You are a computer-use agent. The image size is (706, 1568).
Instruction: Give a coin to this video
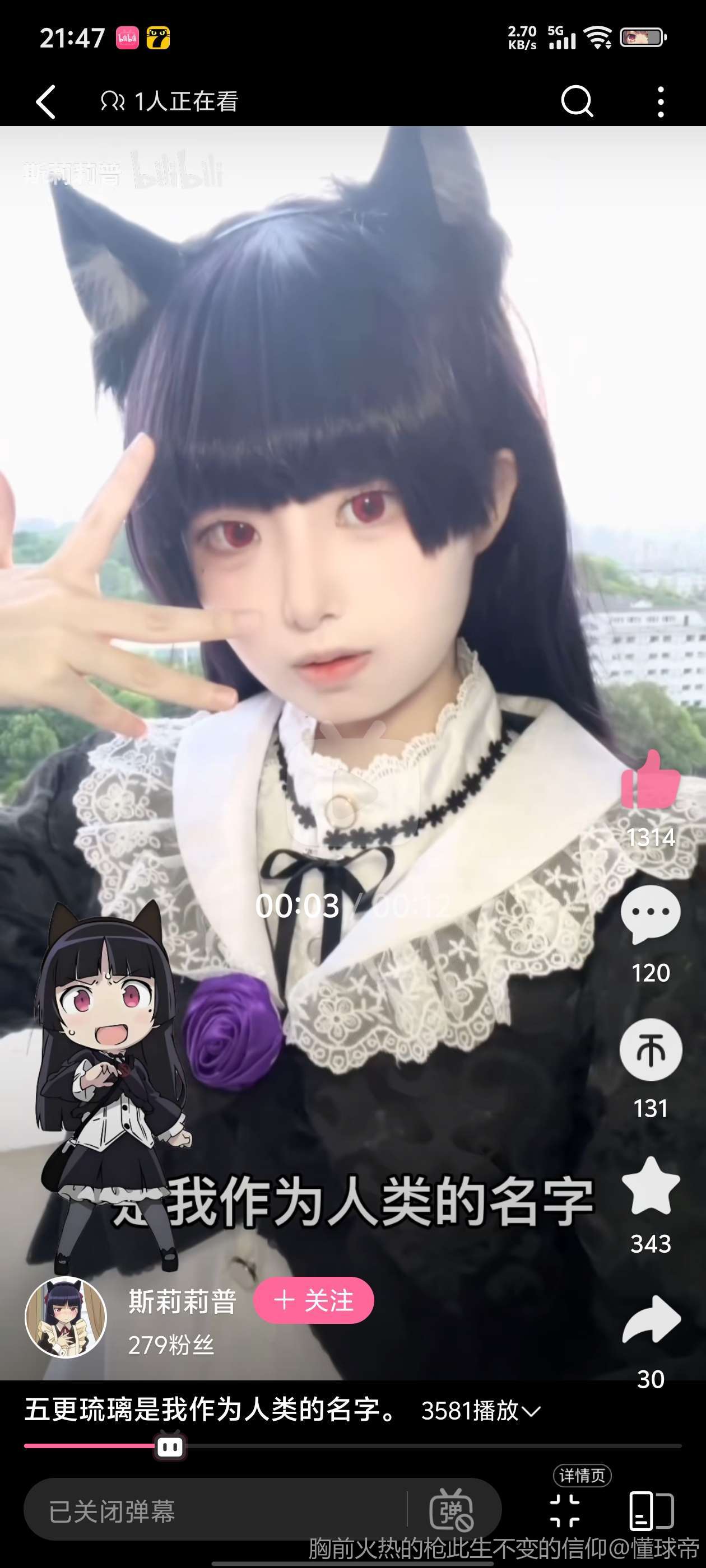point(650,1049)
